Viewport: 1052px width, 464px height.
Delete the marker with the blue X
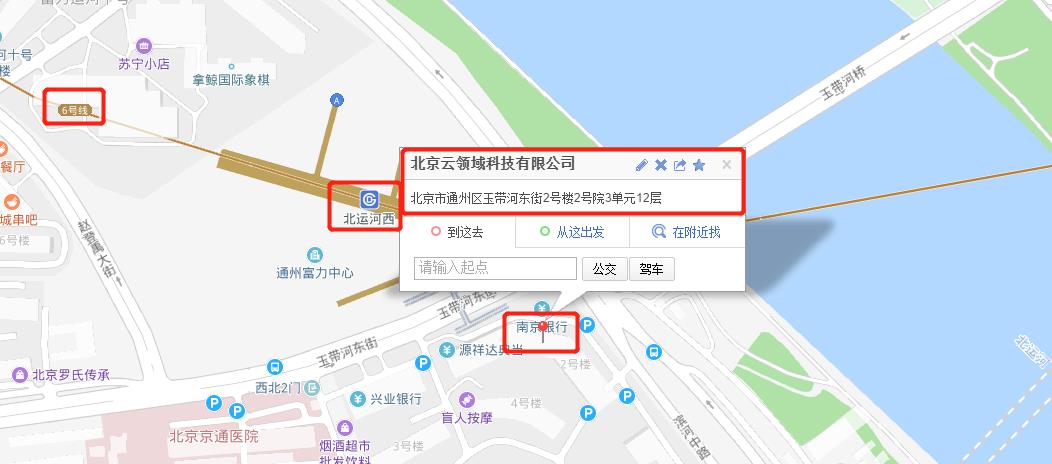pyautogui.click(x=661, y=165)
